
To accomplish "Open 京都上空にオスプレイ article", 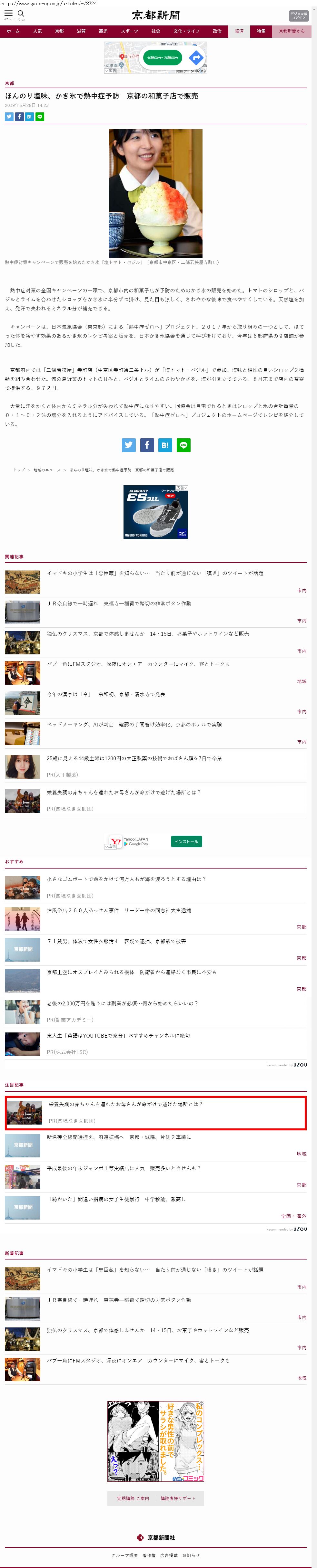I will tap(131, 972).
